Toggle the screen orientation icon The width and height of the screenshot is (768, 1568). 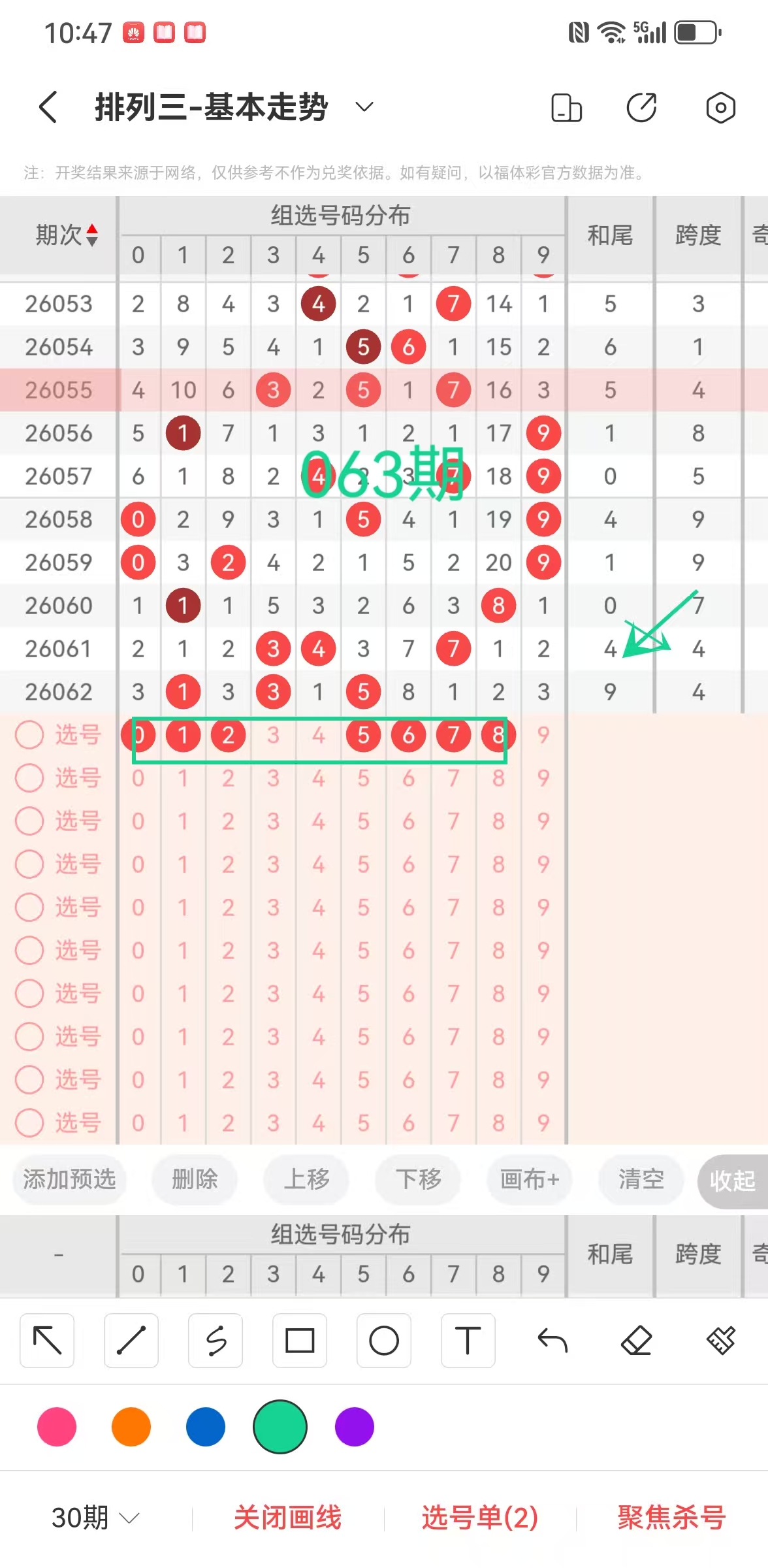click(566, 108)
